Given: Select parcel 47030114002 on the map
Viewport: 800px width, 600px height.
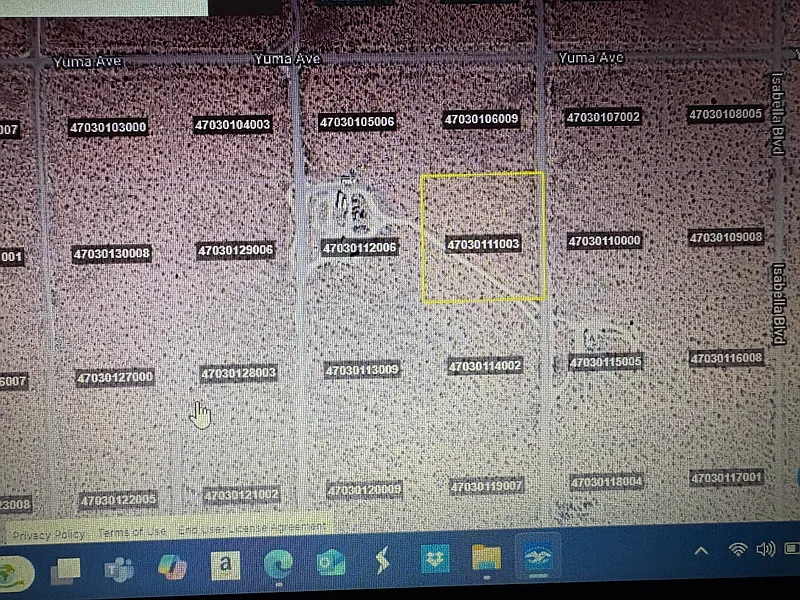Looking at the screenshot, I should [485, 366].
